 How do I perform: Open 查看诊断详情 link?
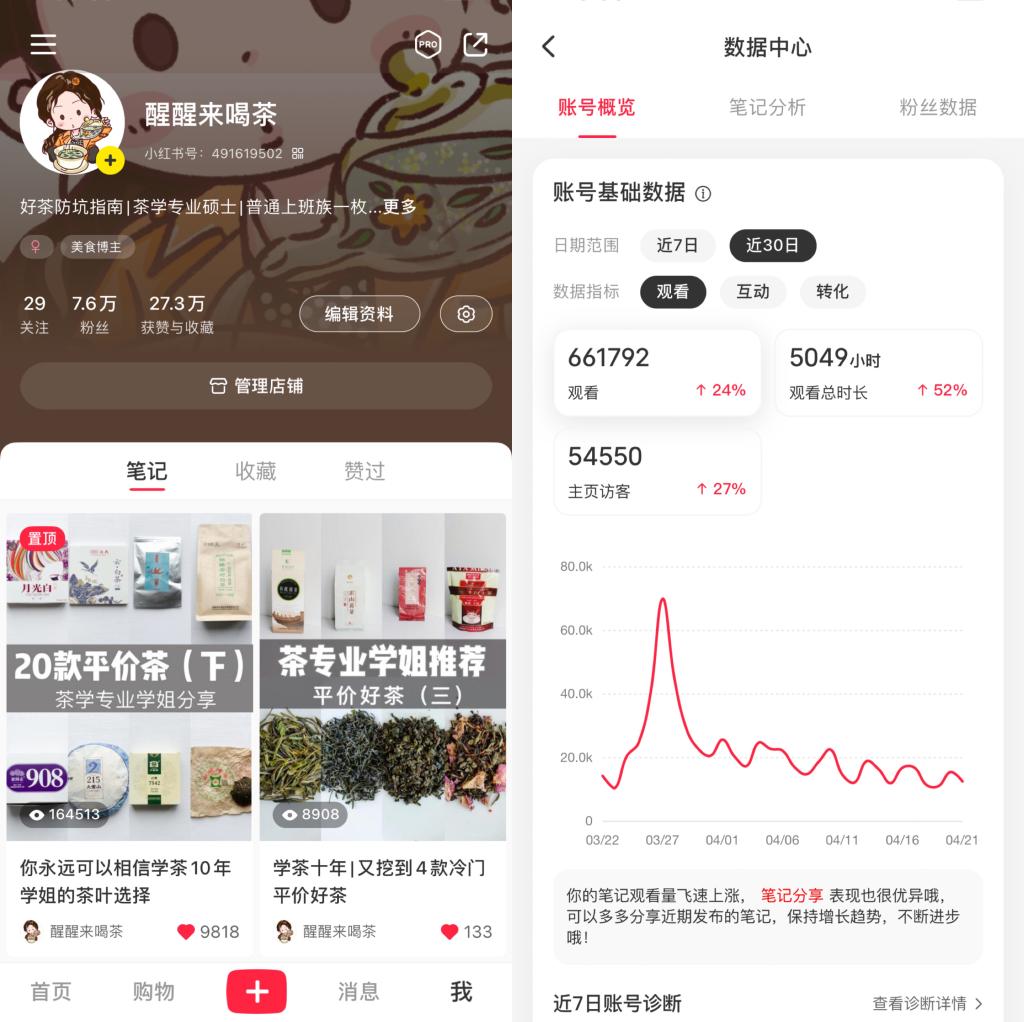[927, 1003]
